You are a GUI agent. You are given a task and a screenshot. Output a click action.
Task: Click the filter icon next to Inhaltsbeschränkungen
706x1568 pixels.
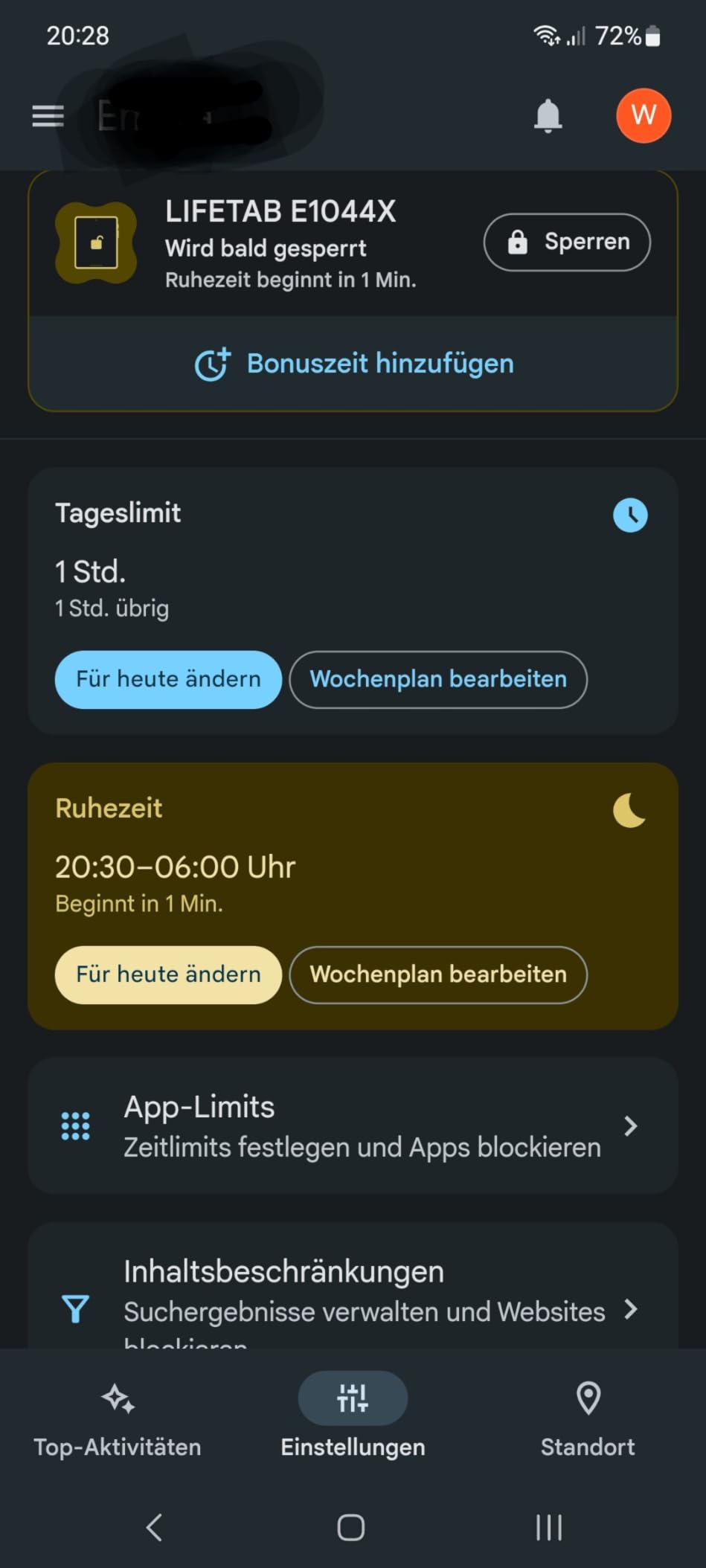(x=74, y=1310)
